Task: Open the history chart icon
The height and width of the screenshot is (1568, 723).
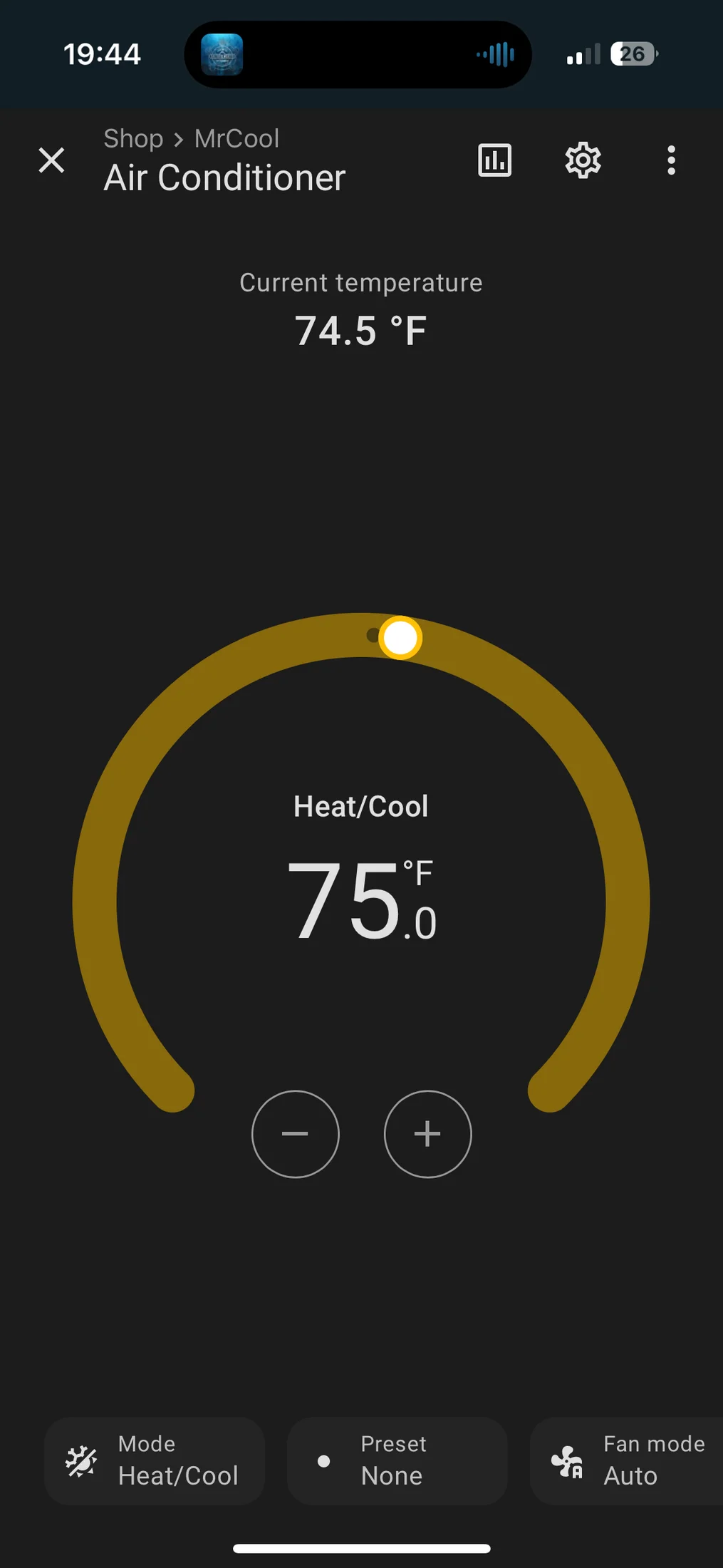Action: point(494,160)
